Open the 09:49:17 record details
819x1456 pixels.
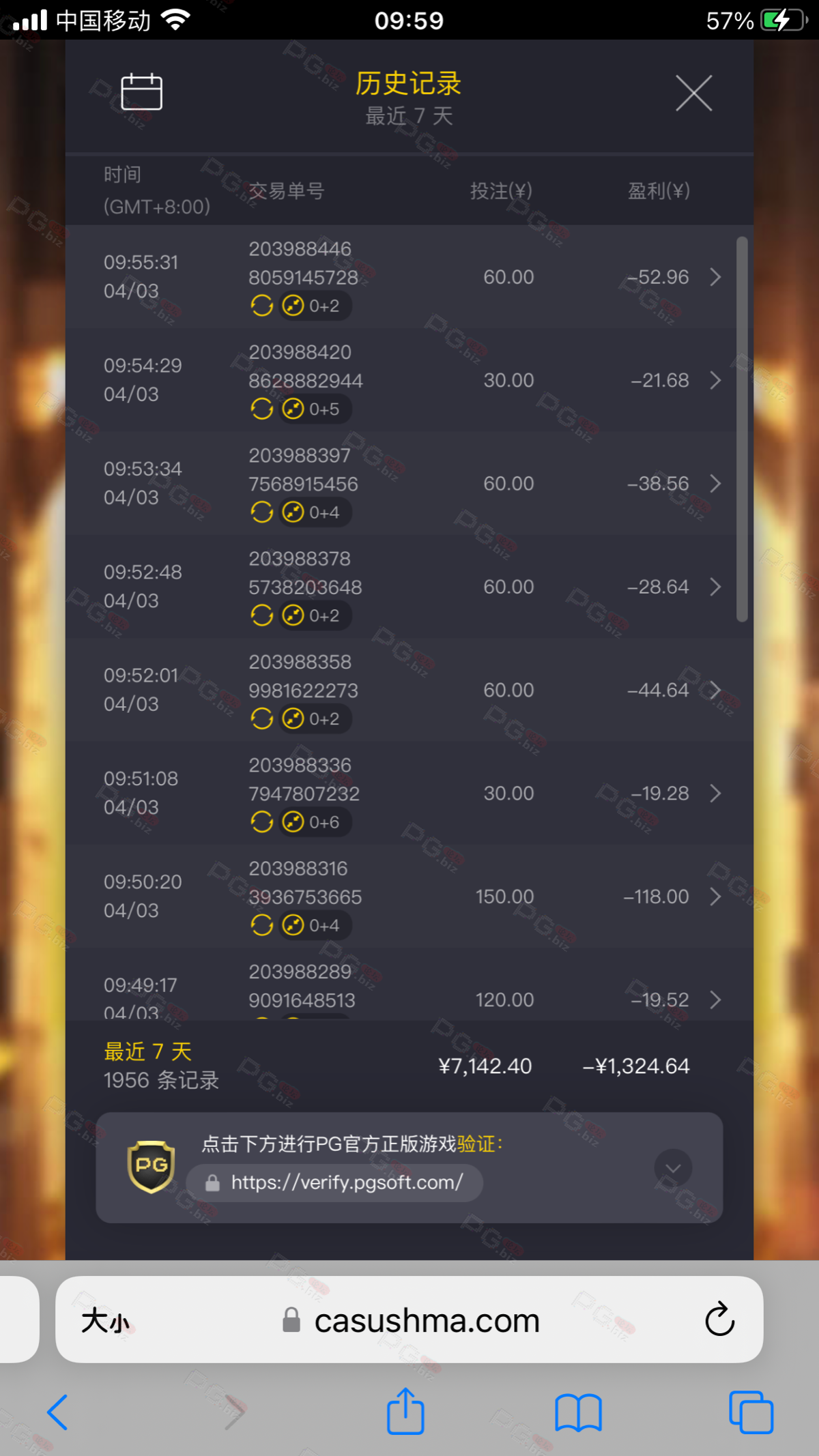click(x=409, y=985)
